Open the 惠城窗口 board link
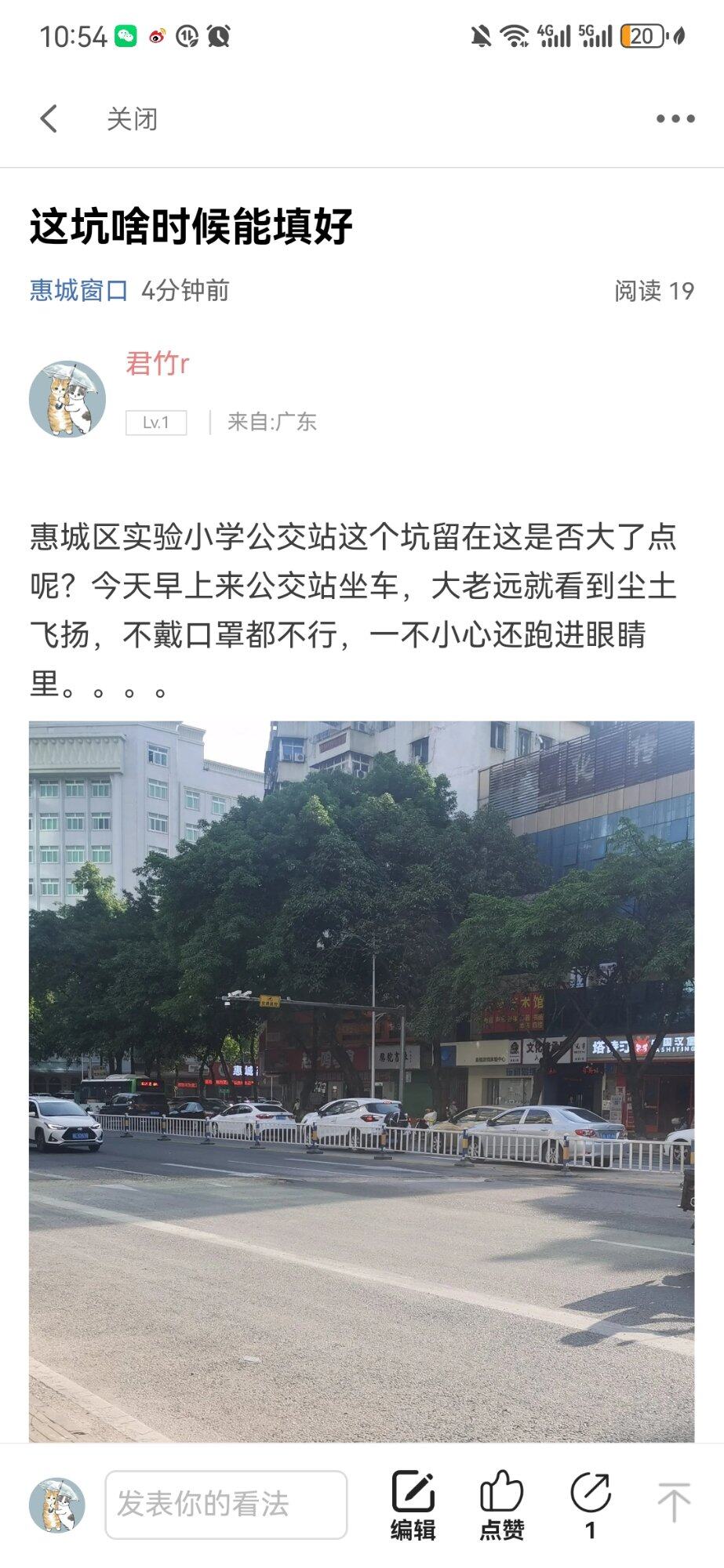 [78, 291]
